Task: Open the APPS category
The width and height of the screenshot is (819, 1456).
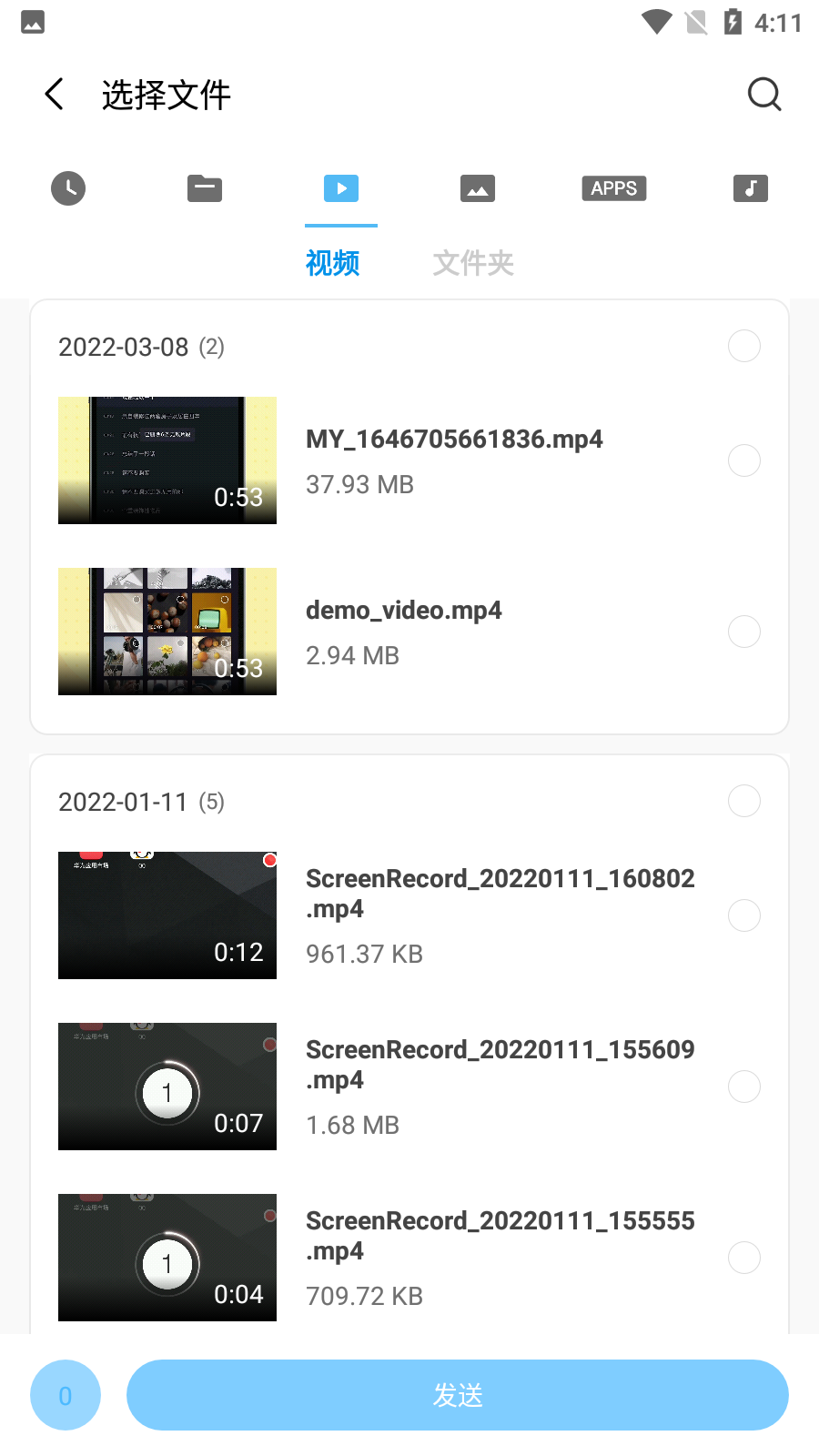Action: pyautogui.click(x=614, y=188)
